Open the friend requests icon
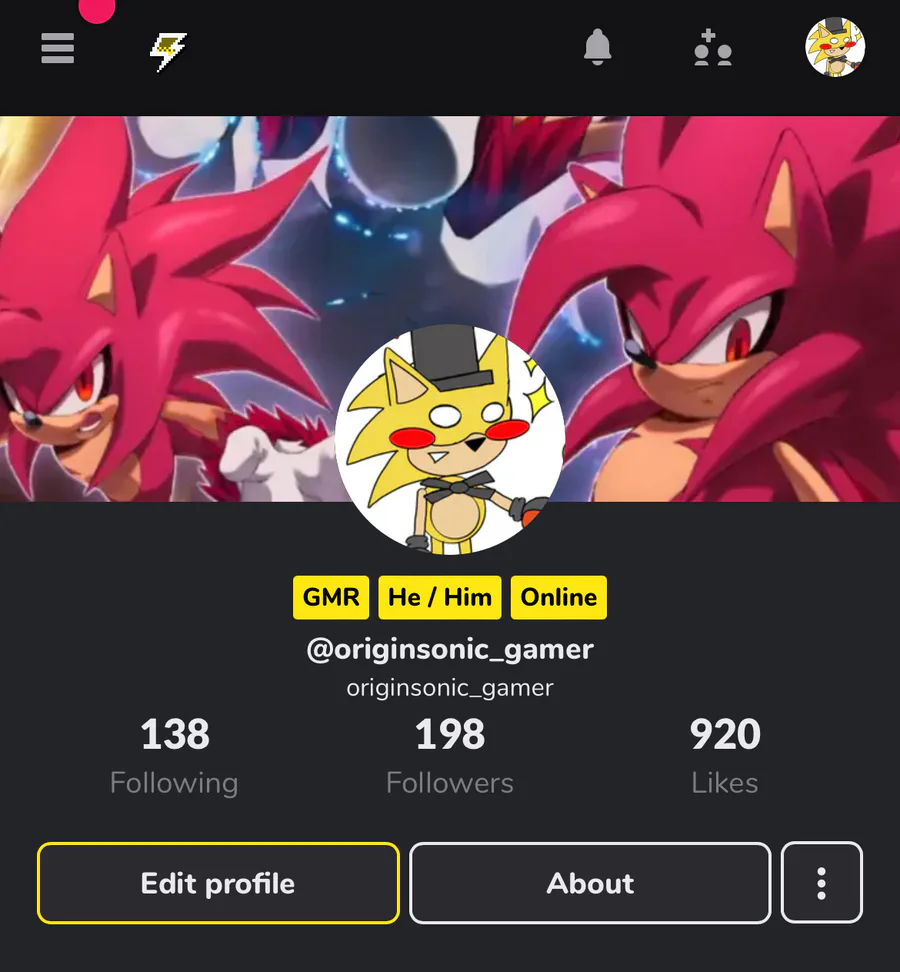This screenshot has height=972, width=900. (x=713, y=48)
